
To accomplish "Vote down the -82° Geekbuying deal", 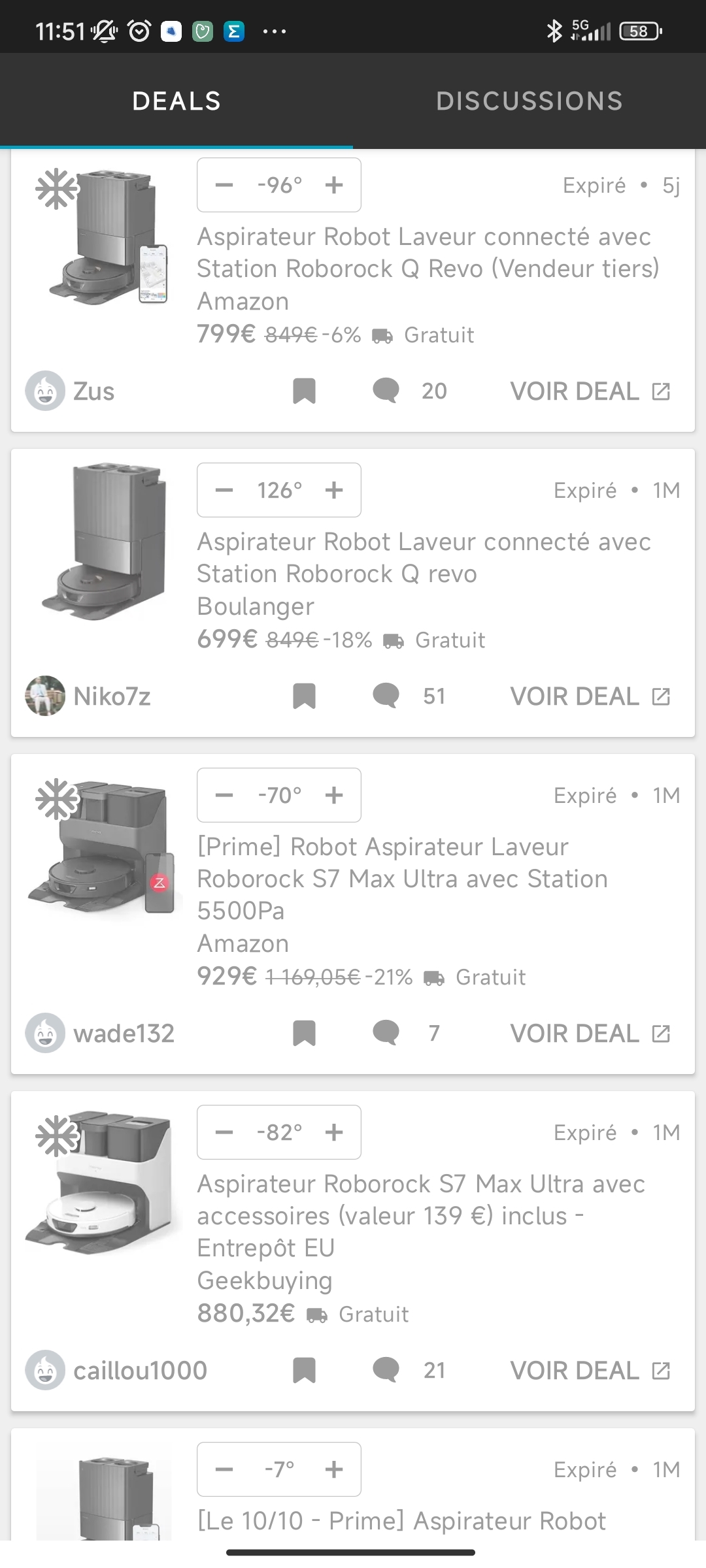I will tap(224, 1132).
